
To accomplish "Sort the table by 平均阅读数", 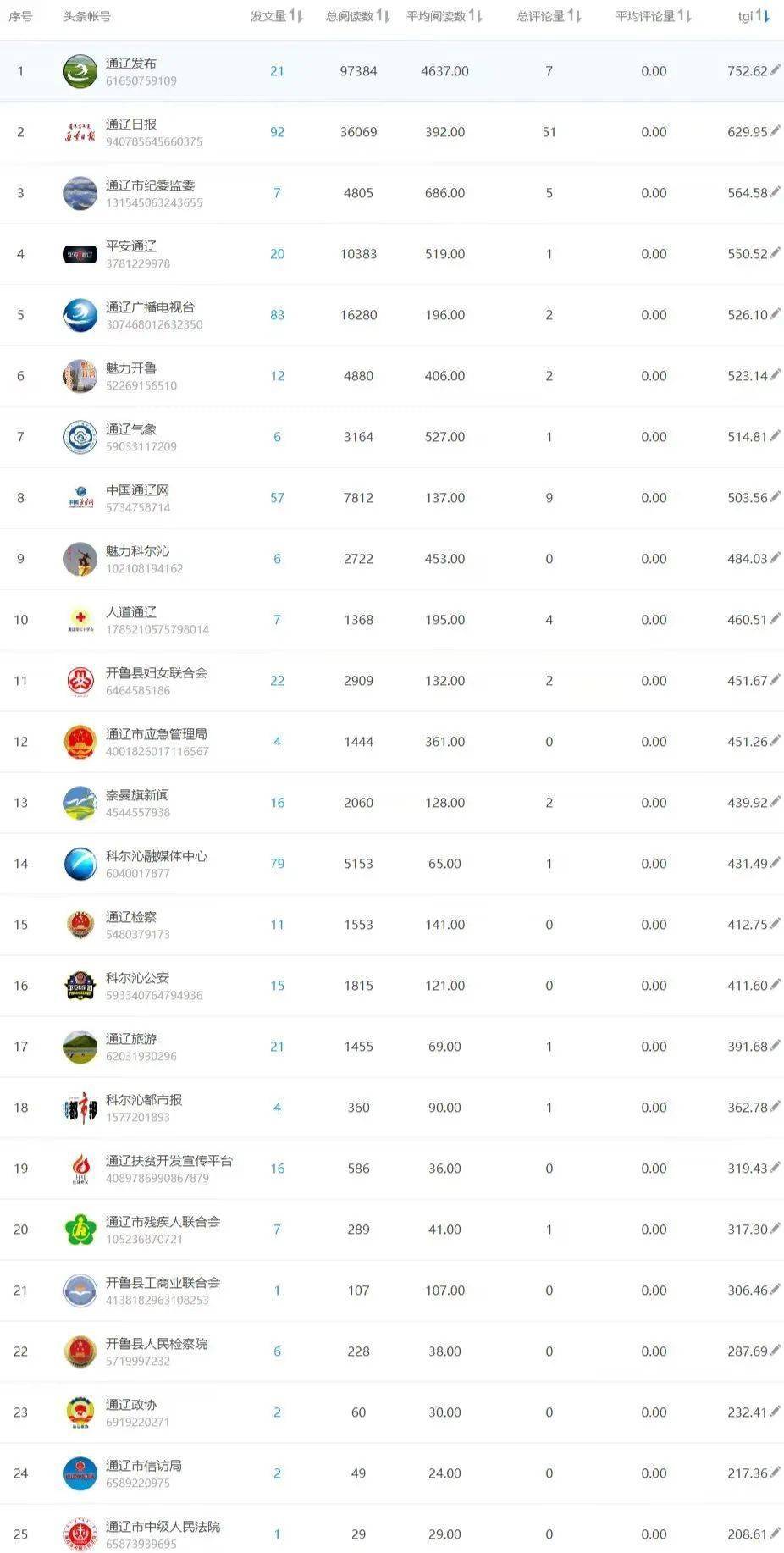I will [476, 16].
